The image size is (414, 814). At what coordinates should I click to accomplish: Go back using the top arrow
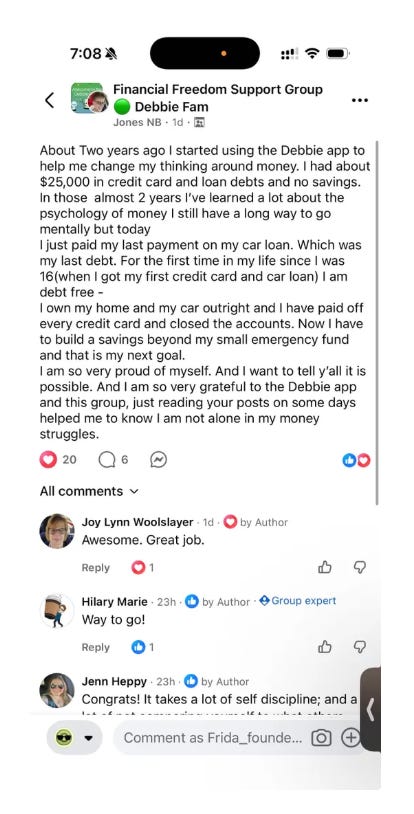pyautogui.click(x=49, y=100)
